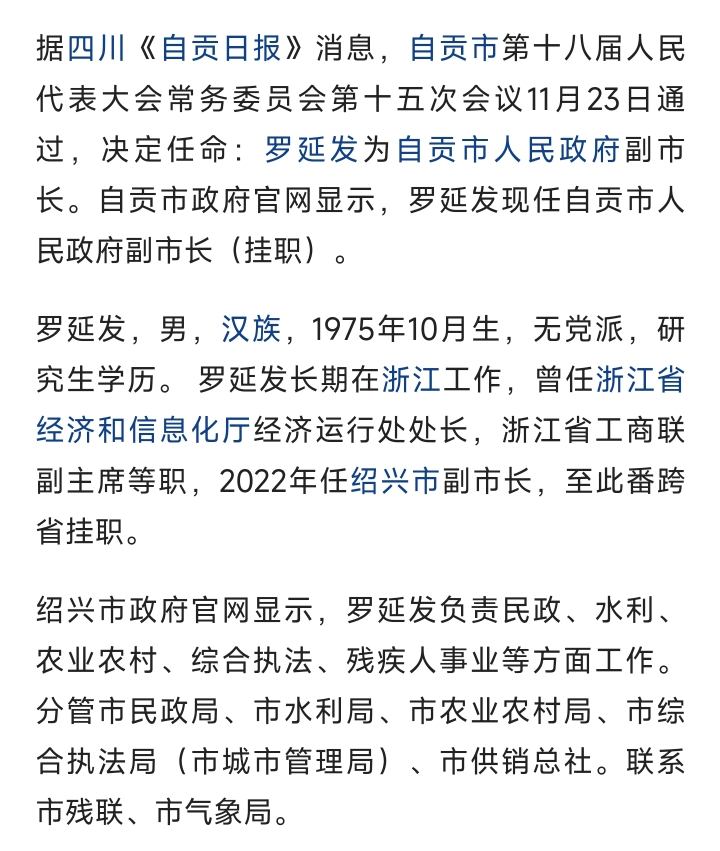Open the 四川 link
The height and width of the screenshot is (851, 720).
[97, 47]
